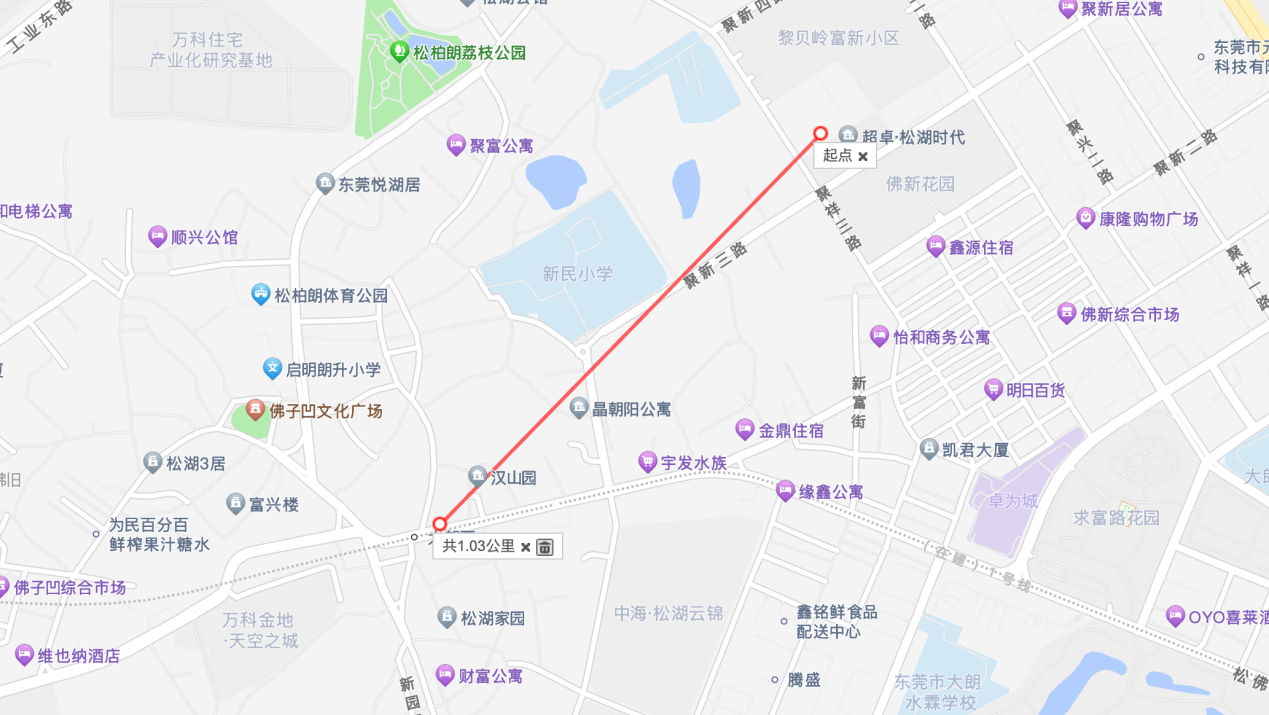The width and height of the screenshot is (1269, 715).
Task: Select 松柏朗体育公园 on the map
Action: click(x=260, y=295)
